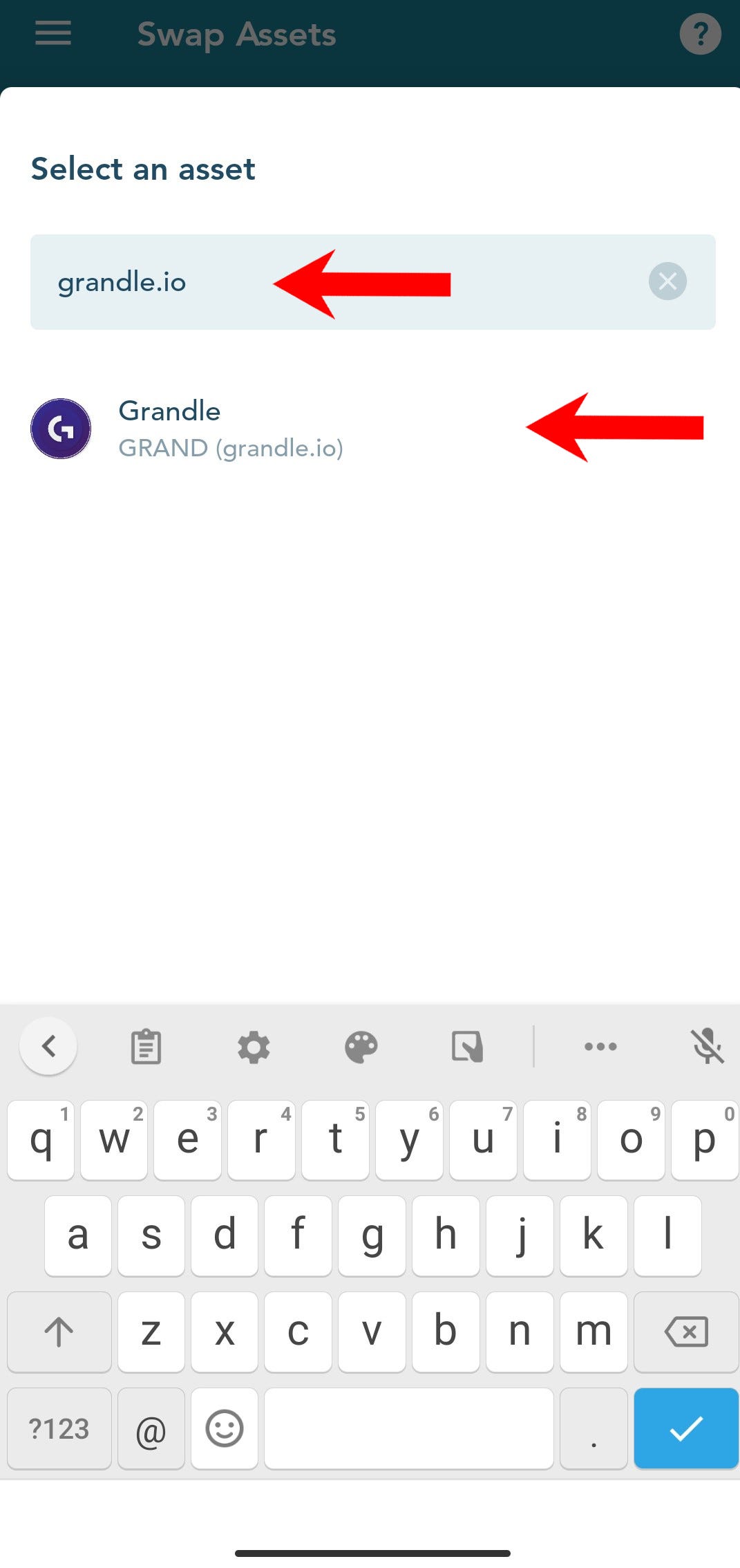
Task: Open one-handed mode keyboard option
Action: [x=468, y=1047]
